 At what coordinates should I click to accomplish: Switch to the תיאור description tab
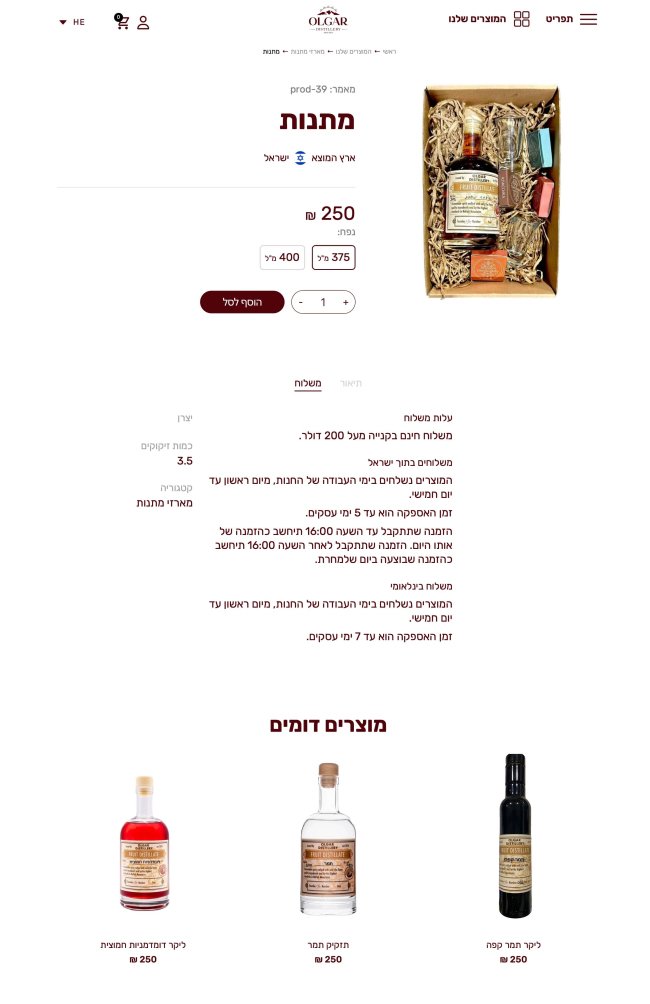click(351, 383)
